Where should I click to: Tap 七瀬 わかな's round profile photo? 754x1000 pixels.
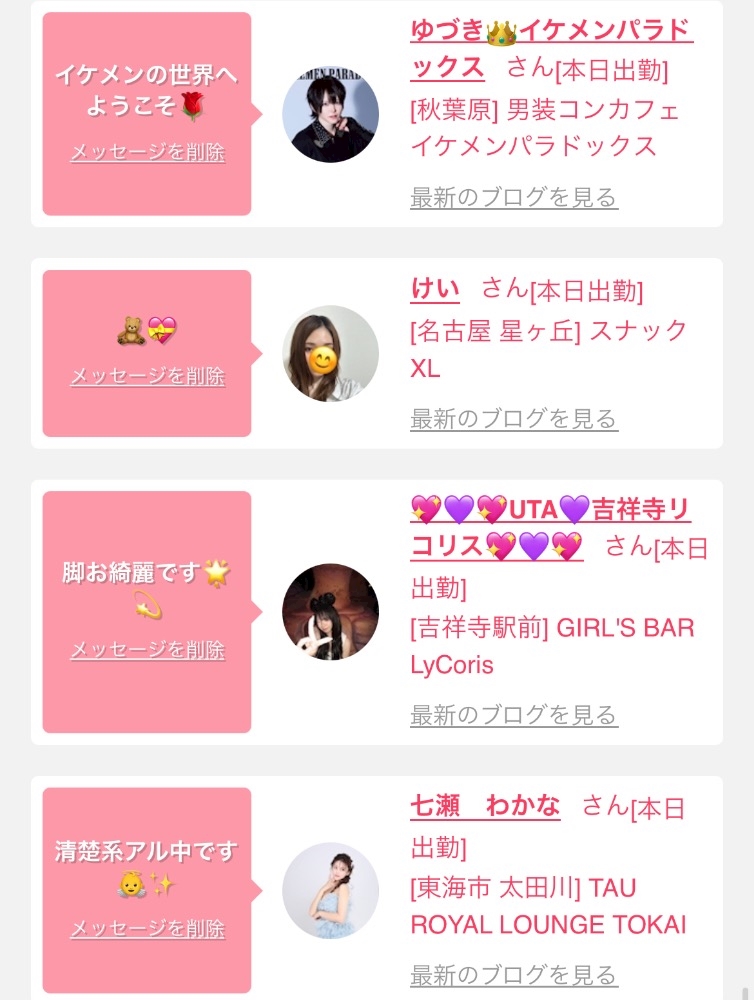(330, 890)
